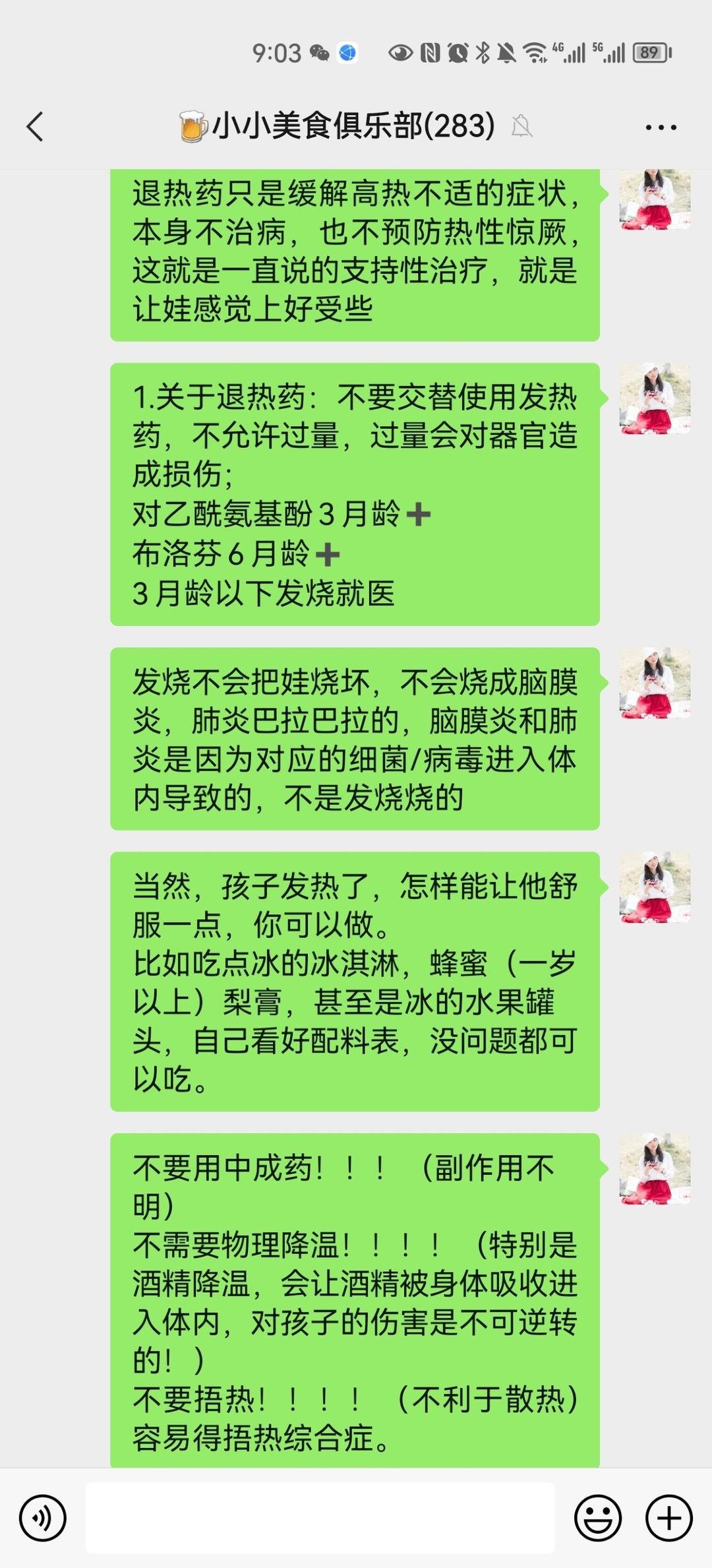Open the group chat info menu
712x1568 pixels.
661,127
